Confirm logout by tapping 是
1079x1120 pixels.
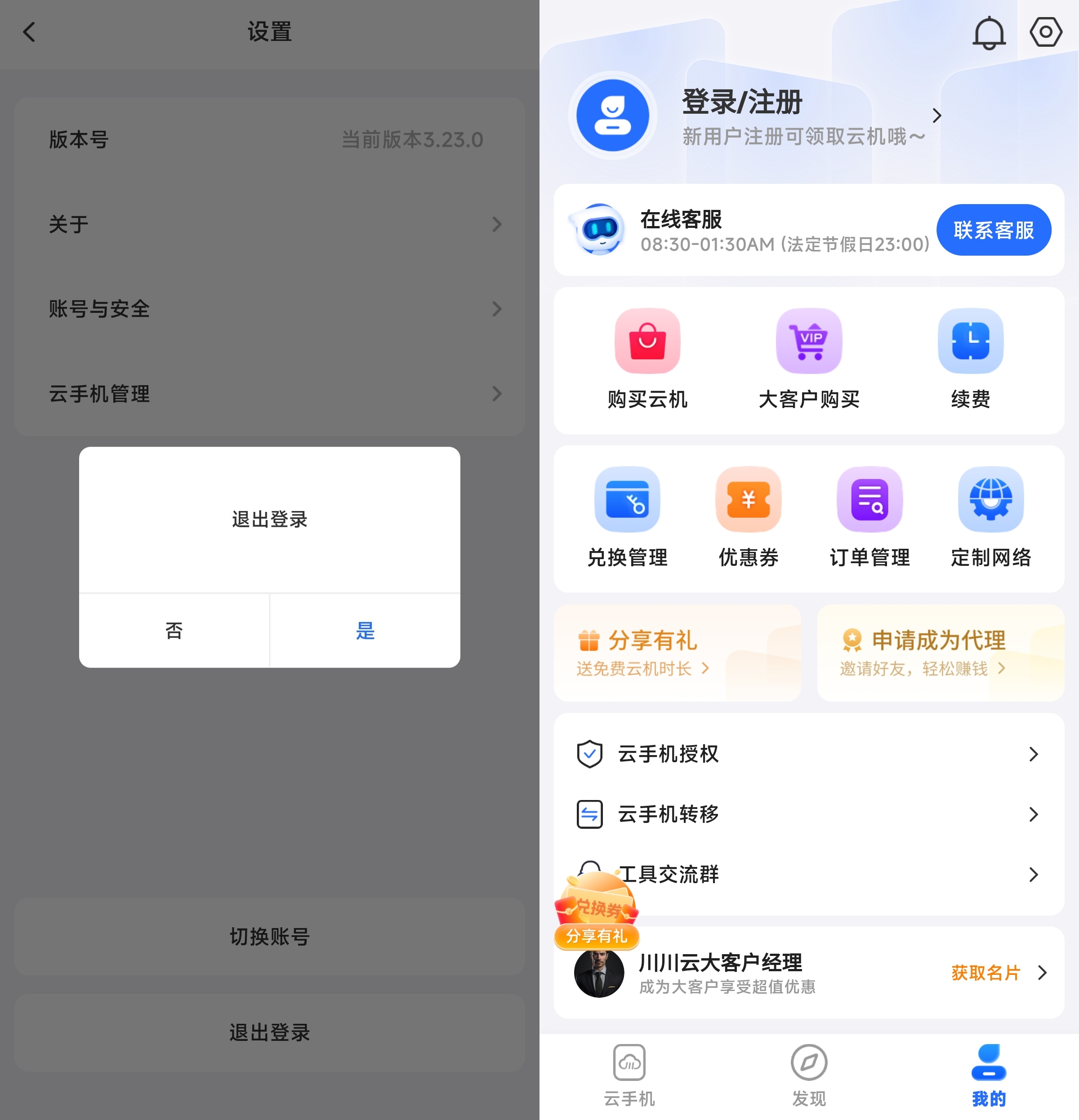[x=365, y=630]
